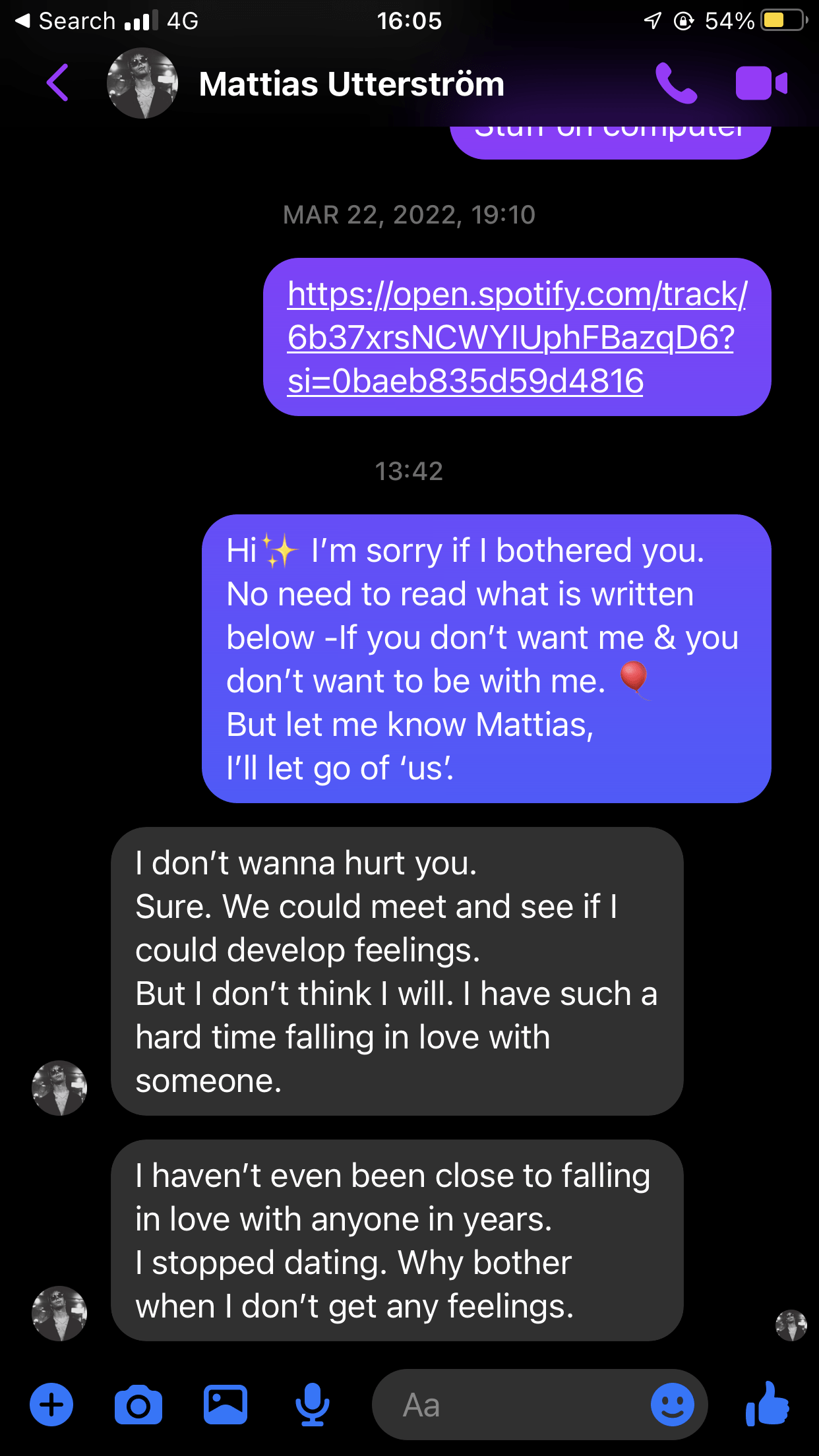Send a thumbs-up like
Screen dimensions: 819x1456
point(768,1405)
